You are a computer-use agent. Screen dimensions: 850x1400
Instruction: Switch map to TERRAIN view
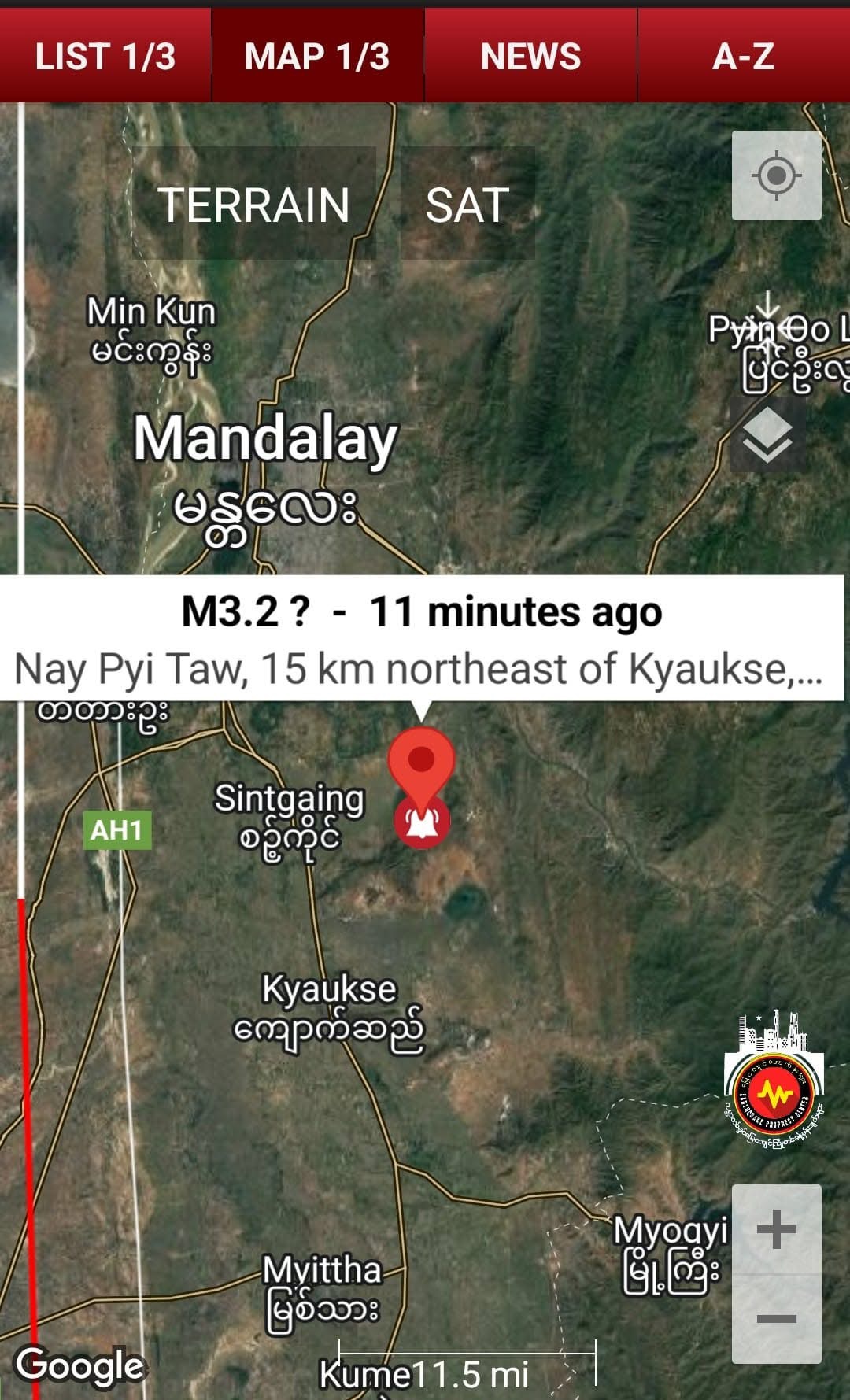tap(253, 204)
